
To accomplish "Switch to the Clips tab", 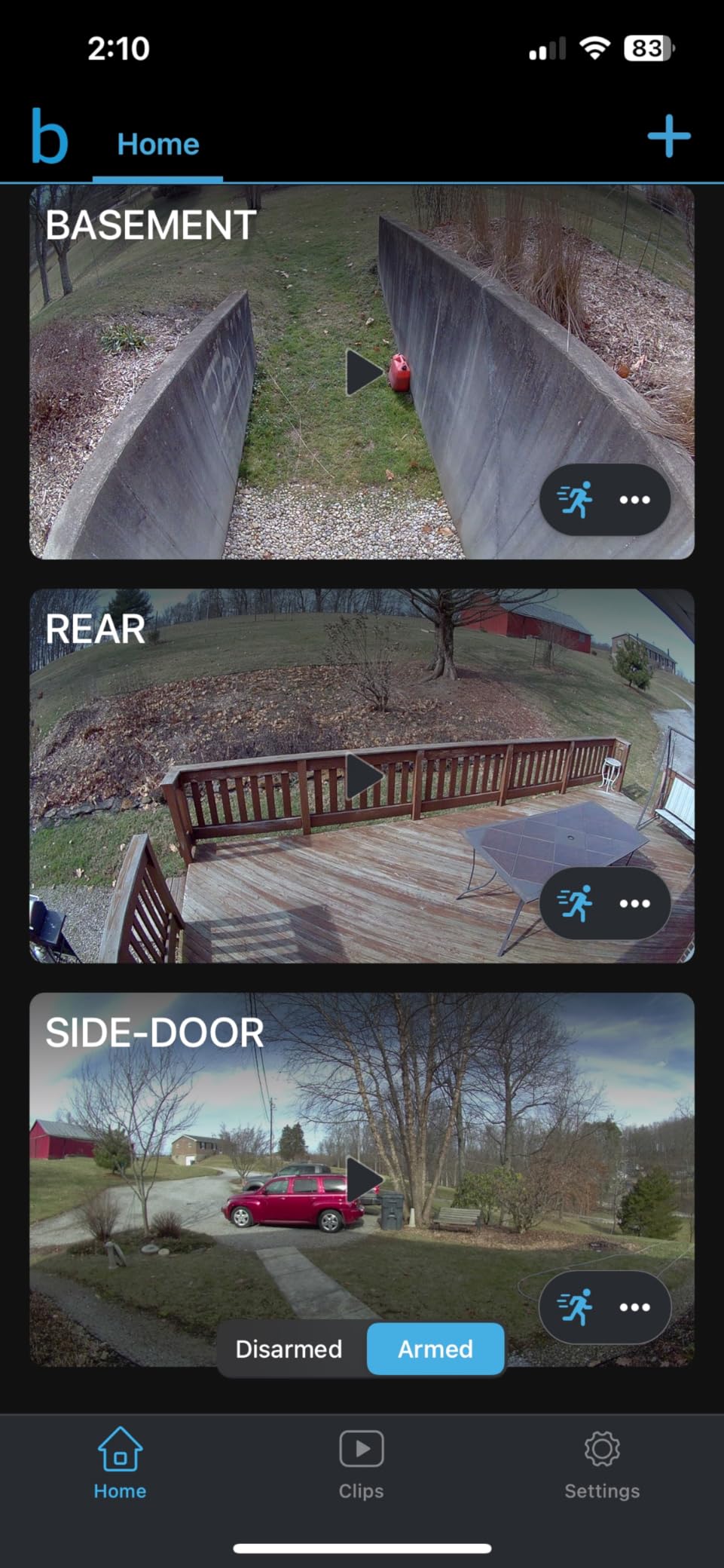I will click(361, 1464).
